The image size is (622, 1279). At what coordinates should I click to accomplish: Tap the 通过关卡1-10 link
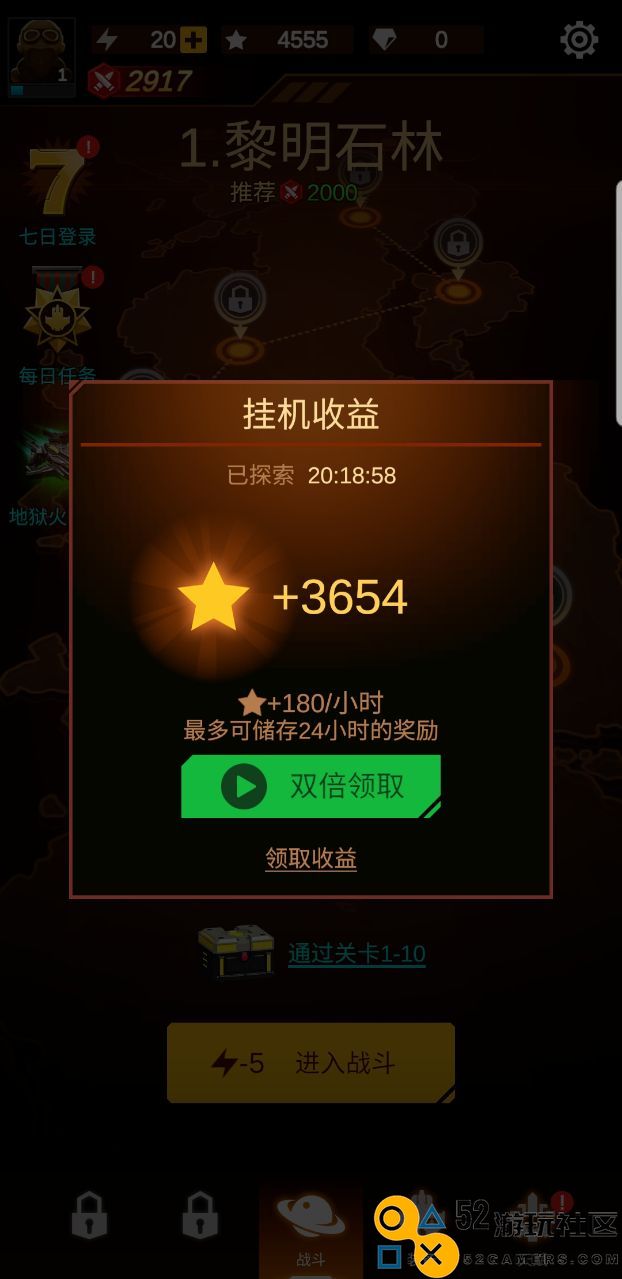pyautogui.click(x=357, y=954)
